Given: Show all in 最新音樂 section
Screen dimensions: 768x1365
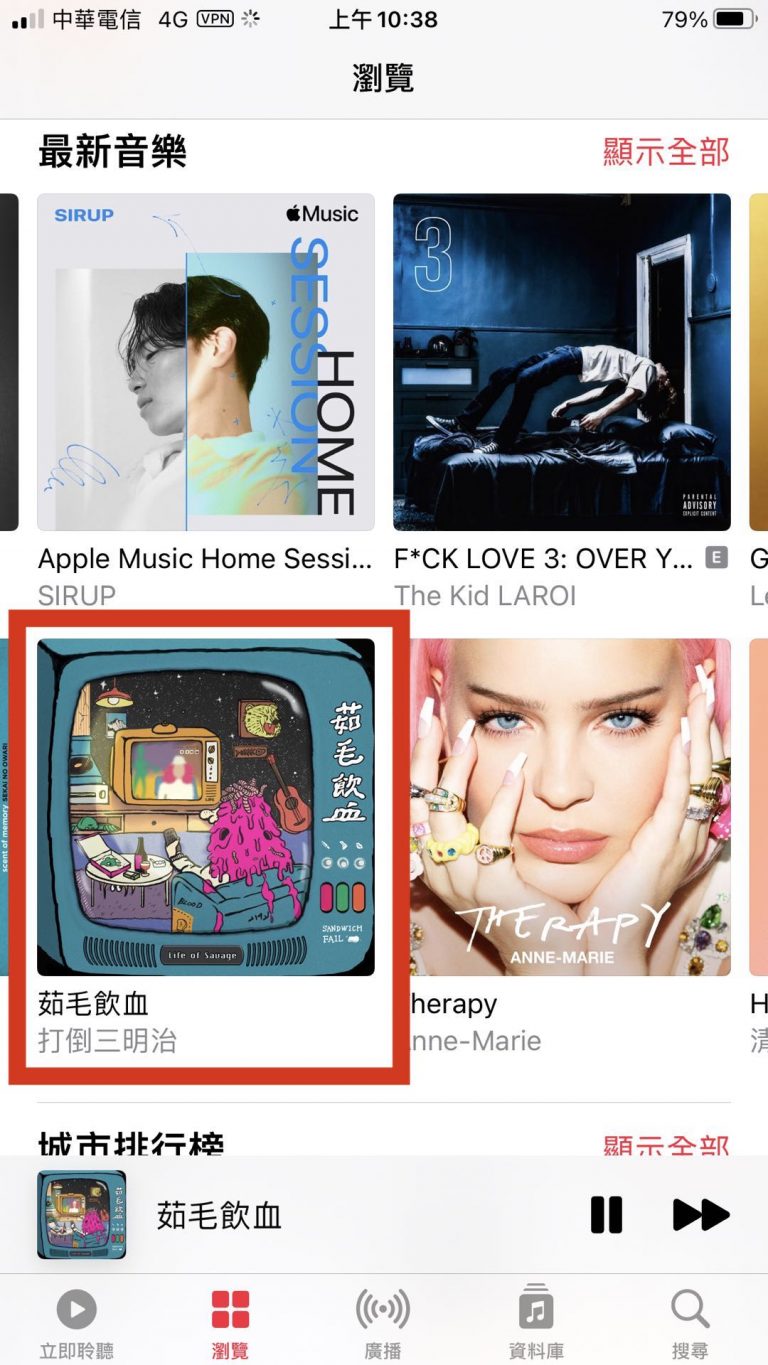Looking at the screenshot, I should [x=666, y=152].
